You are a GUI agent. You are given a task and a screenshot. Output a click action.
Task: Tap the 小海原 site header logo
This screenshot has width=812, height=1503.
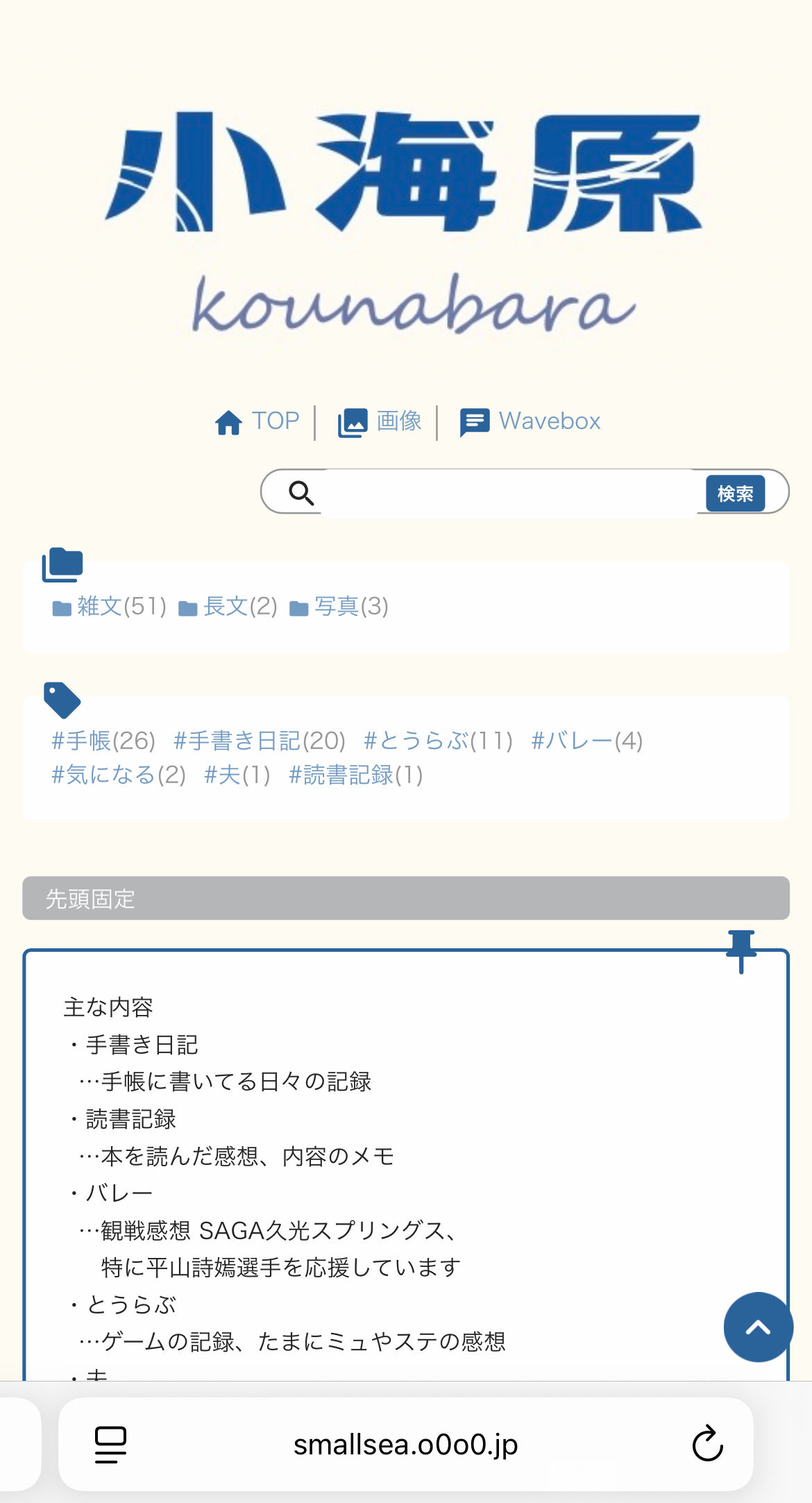coord(405,222)
